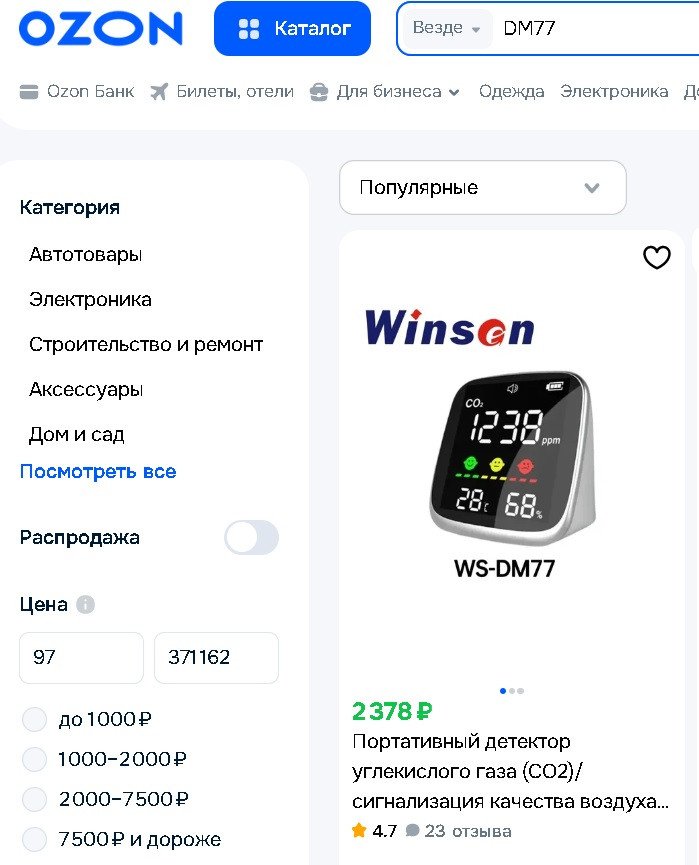Select the Строительство и ремонт category

click(x=146, y=345)
